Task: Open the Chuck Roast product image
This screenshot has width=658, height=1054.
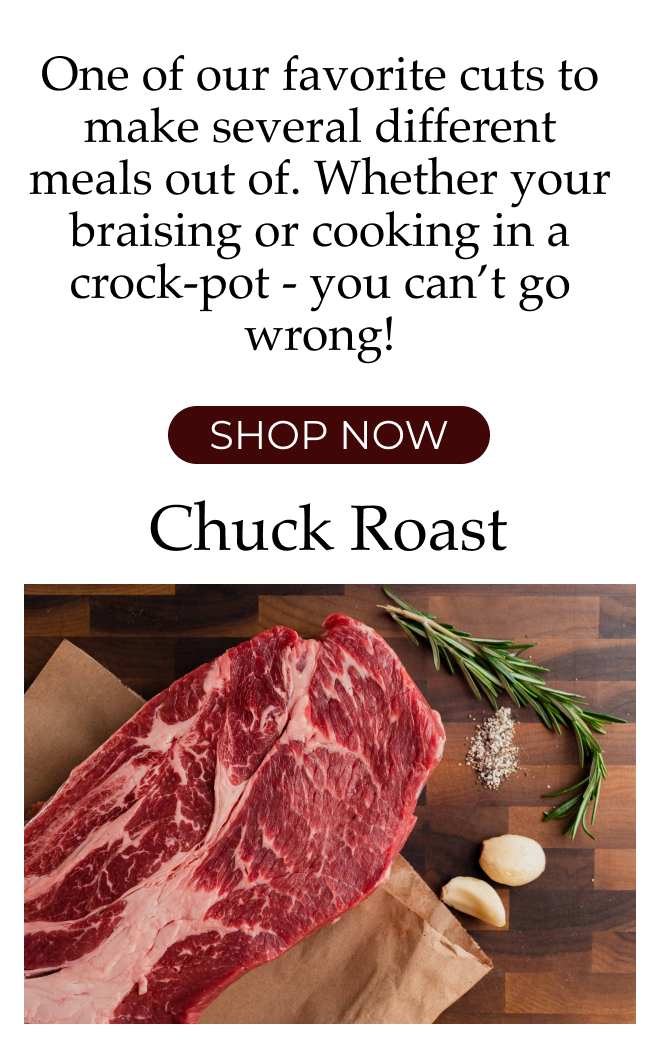Action: pos(329,803)
